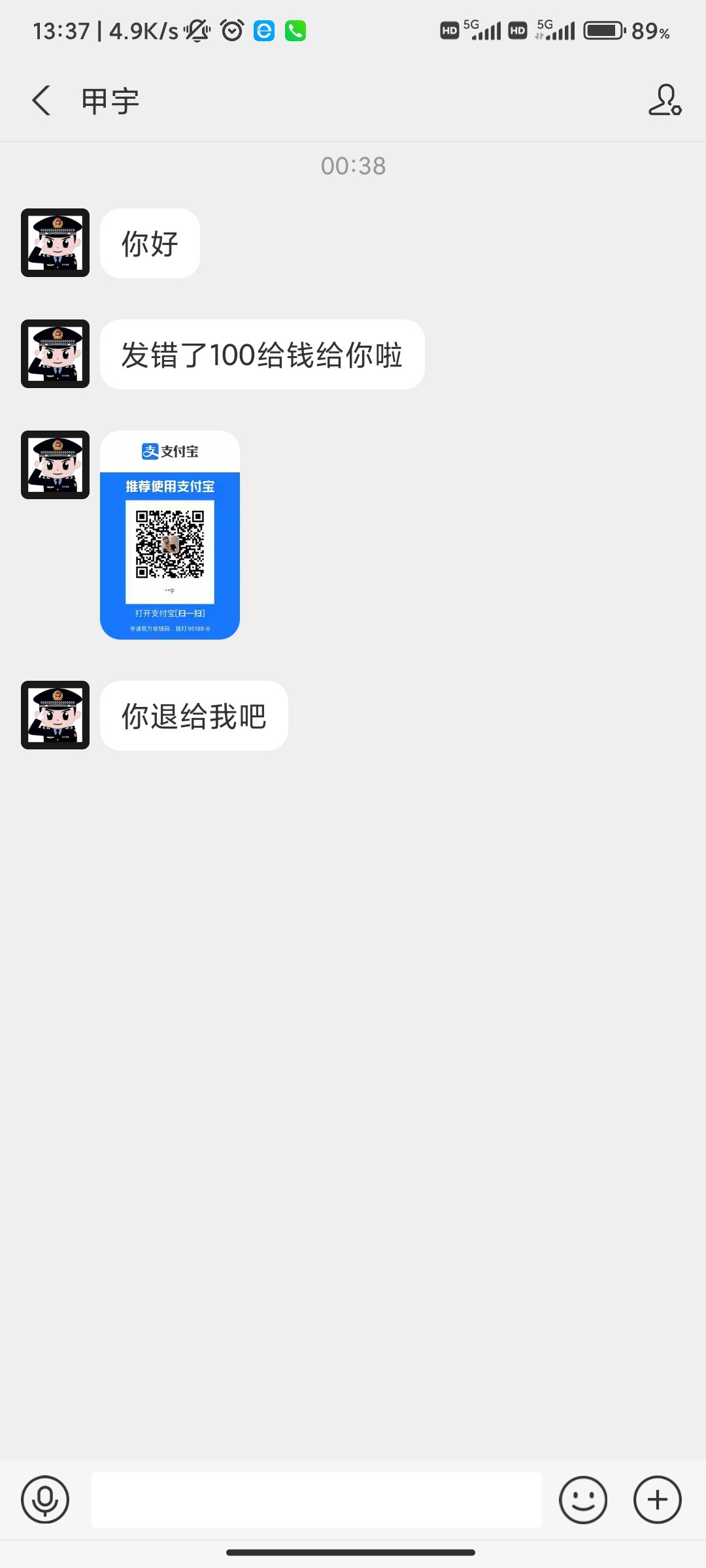Tap the 发错了100给钱给你啦 message bubble
This screenshot has height=1568, width=706.
(261, 355)
